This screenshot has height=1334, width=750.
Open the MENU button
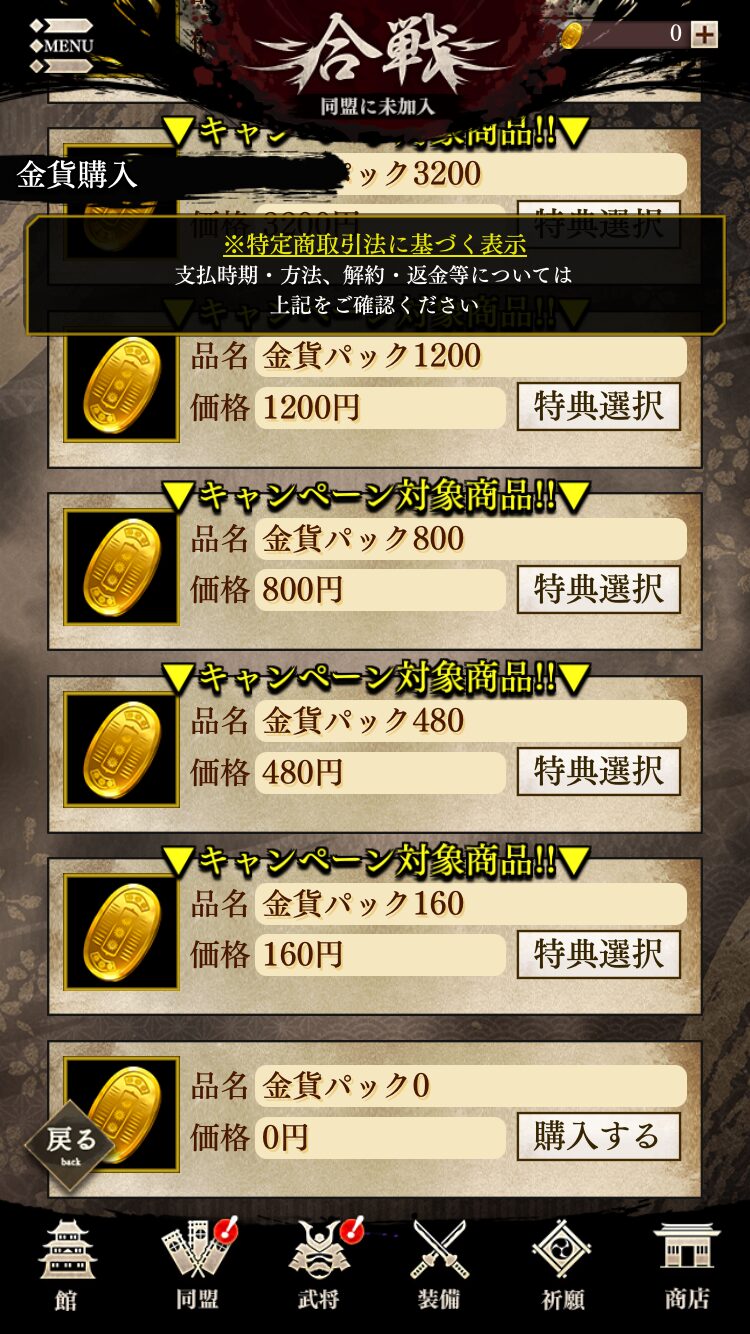point(62,45)
